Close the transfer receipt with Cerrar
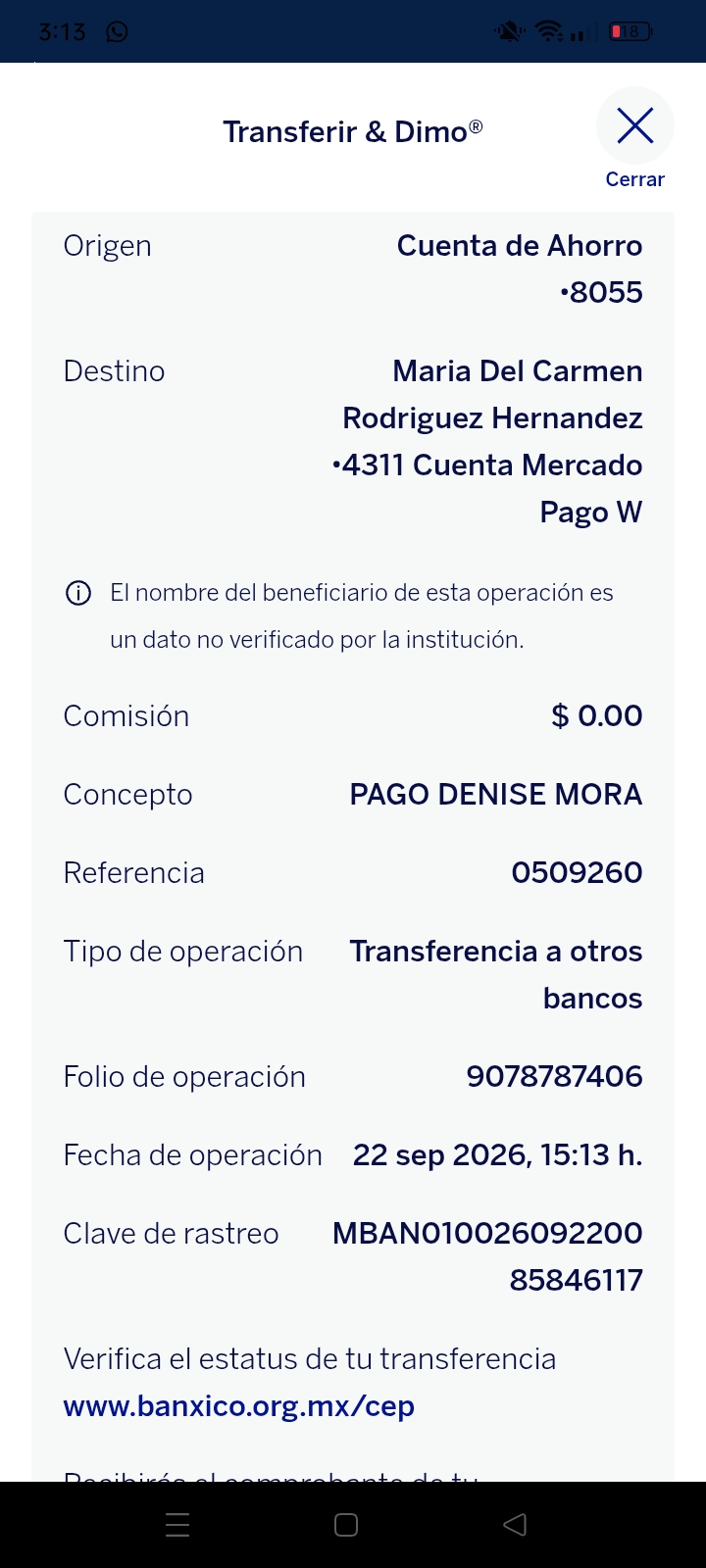Viewport: 706px width, 1568px height. click(634, 138)
